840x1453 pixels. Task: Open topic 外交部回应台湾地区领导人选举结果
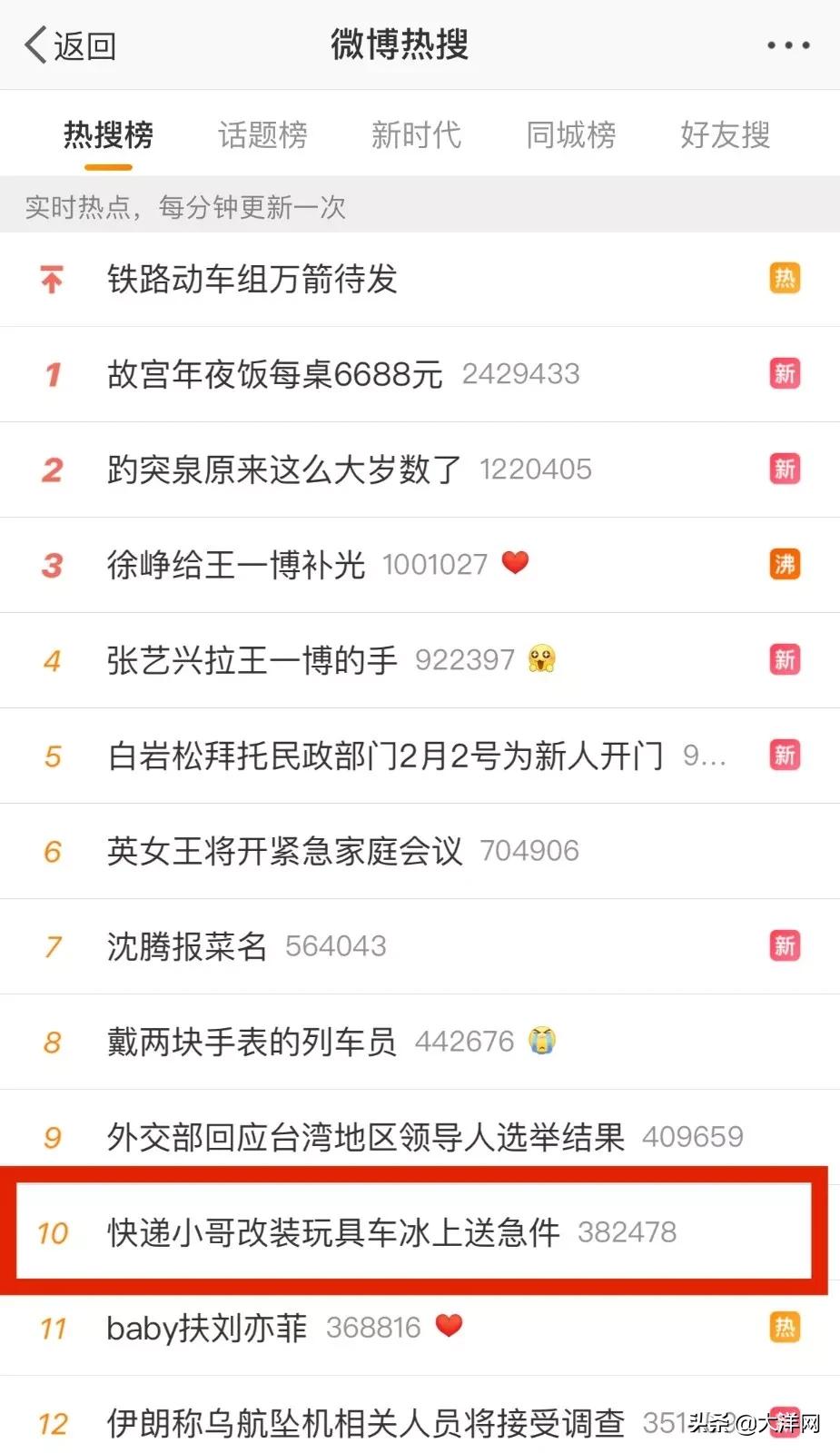coord(365,1137)
